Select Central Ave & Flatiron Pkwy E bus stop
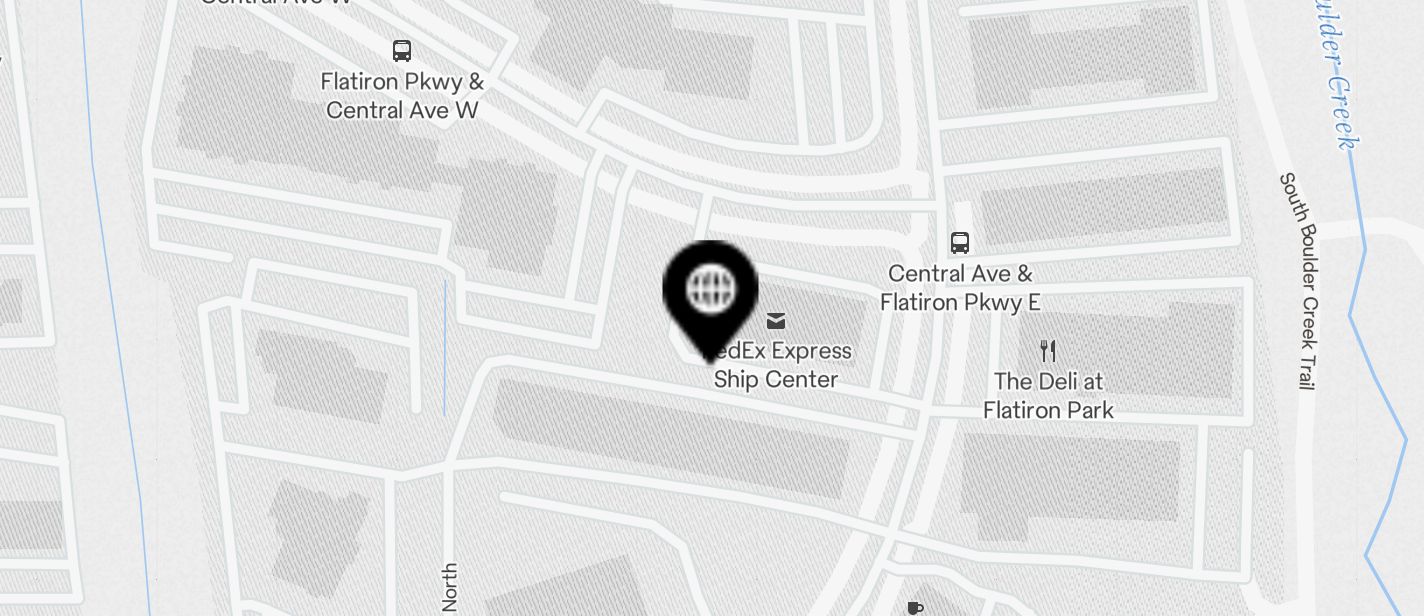 point(959,242)
